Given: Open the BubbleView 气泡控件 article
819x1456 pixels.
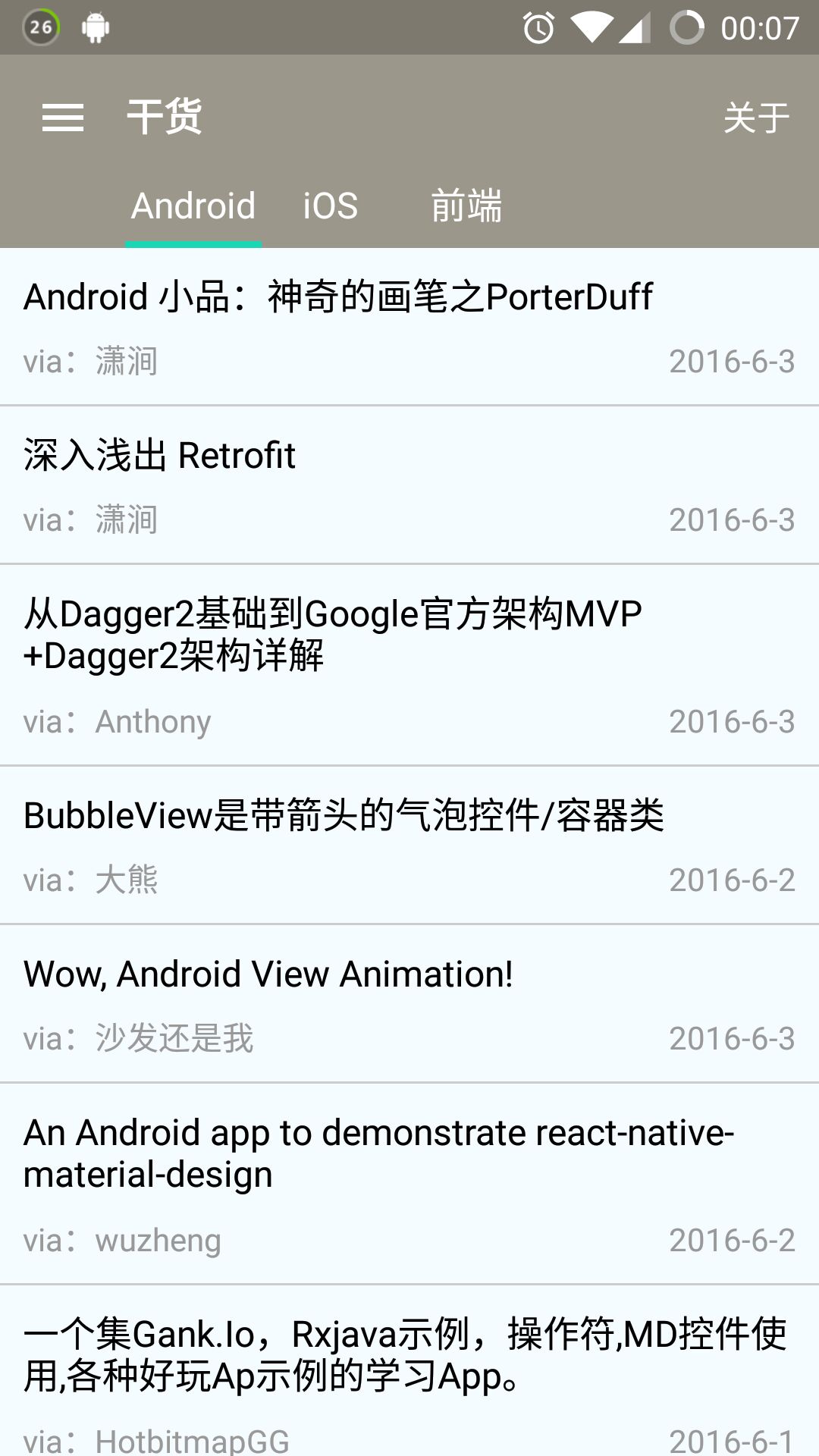Looking at the screenshot, I should click(x=409, y=845).
